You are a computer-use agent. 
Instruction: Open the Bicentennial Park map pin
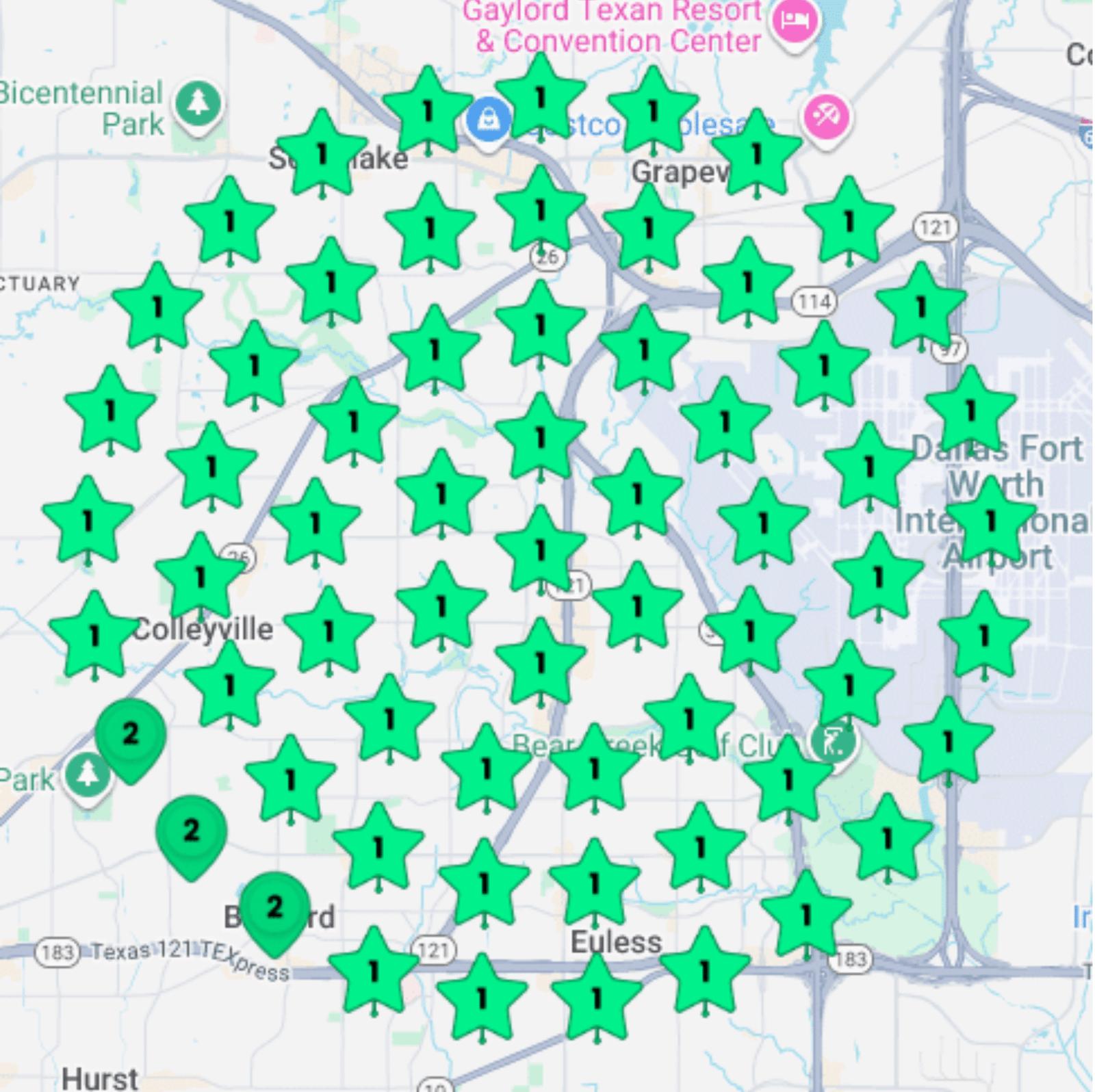click(198, 104)
